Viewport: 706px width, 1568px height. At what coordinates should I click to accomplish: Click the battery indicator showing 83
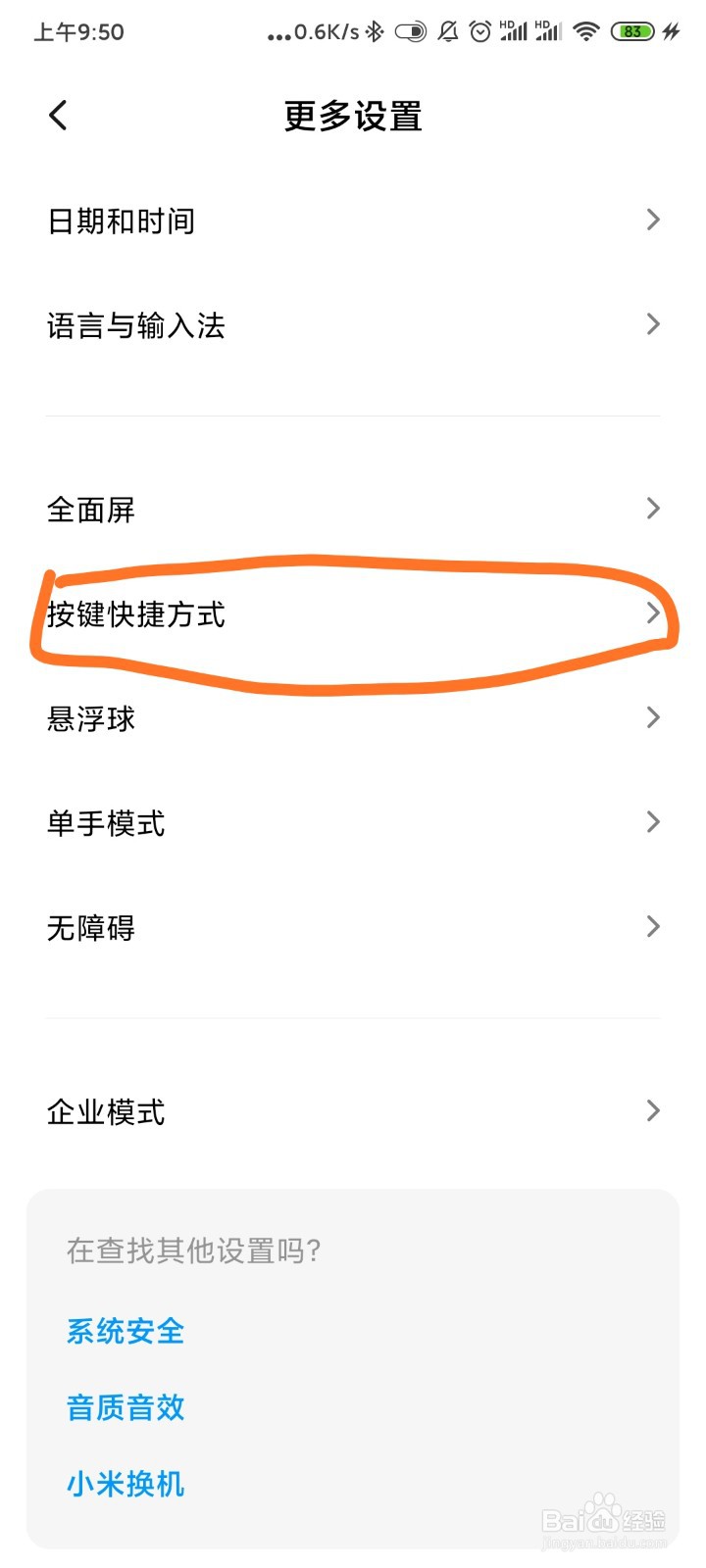[633, 32]
